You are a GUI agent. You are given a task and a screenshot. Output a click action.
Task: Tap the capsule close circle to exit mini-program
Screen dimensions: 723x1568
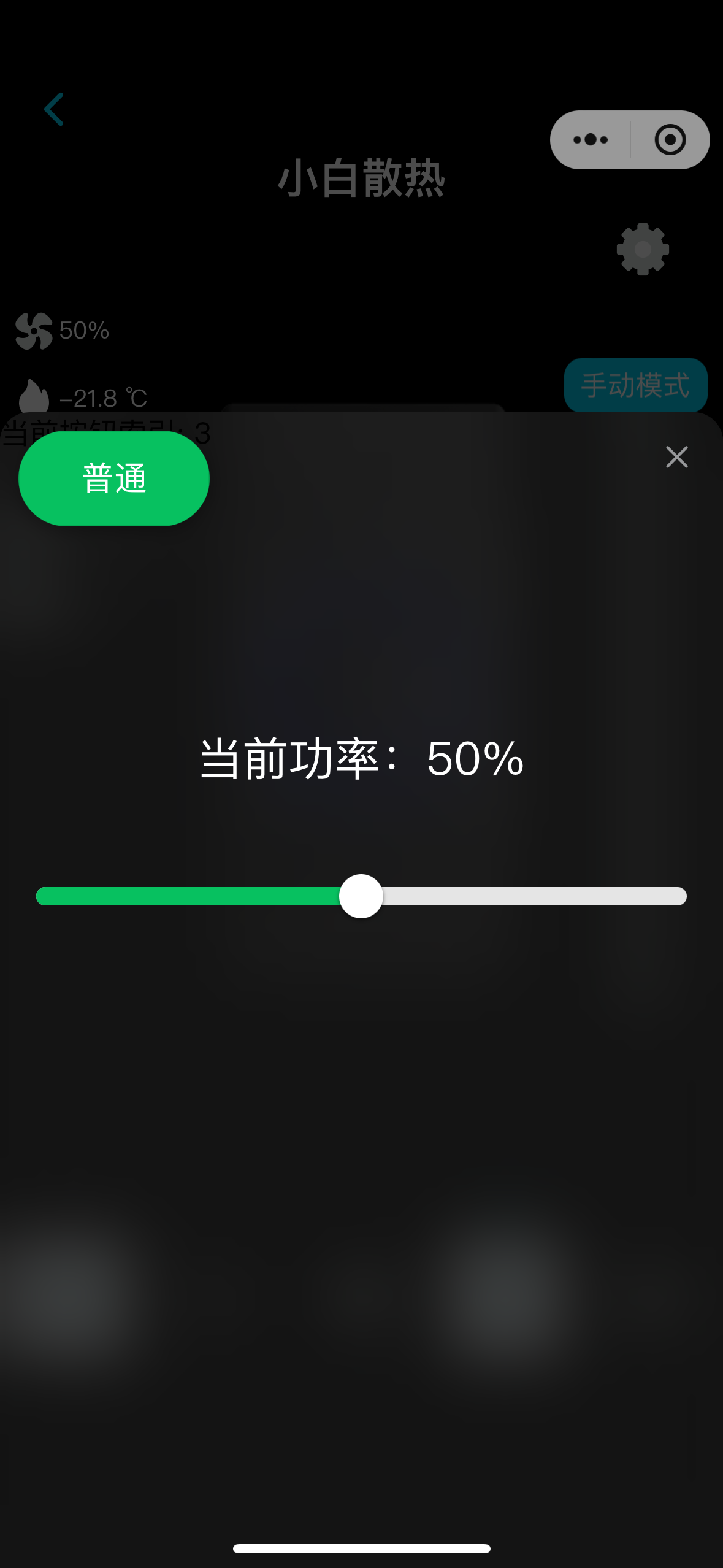(x=670, y=139)
